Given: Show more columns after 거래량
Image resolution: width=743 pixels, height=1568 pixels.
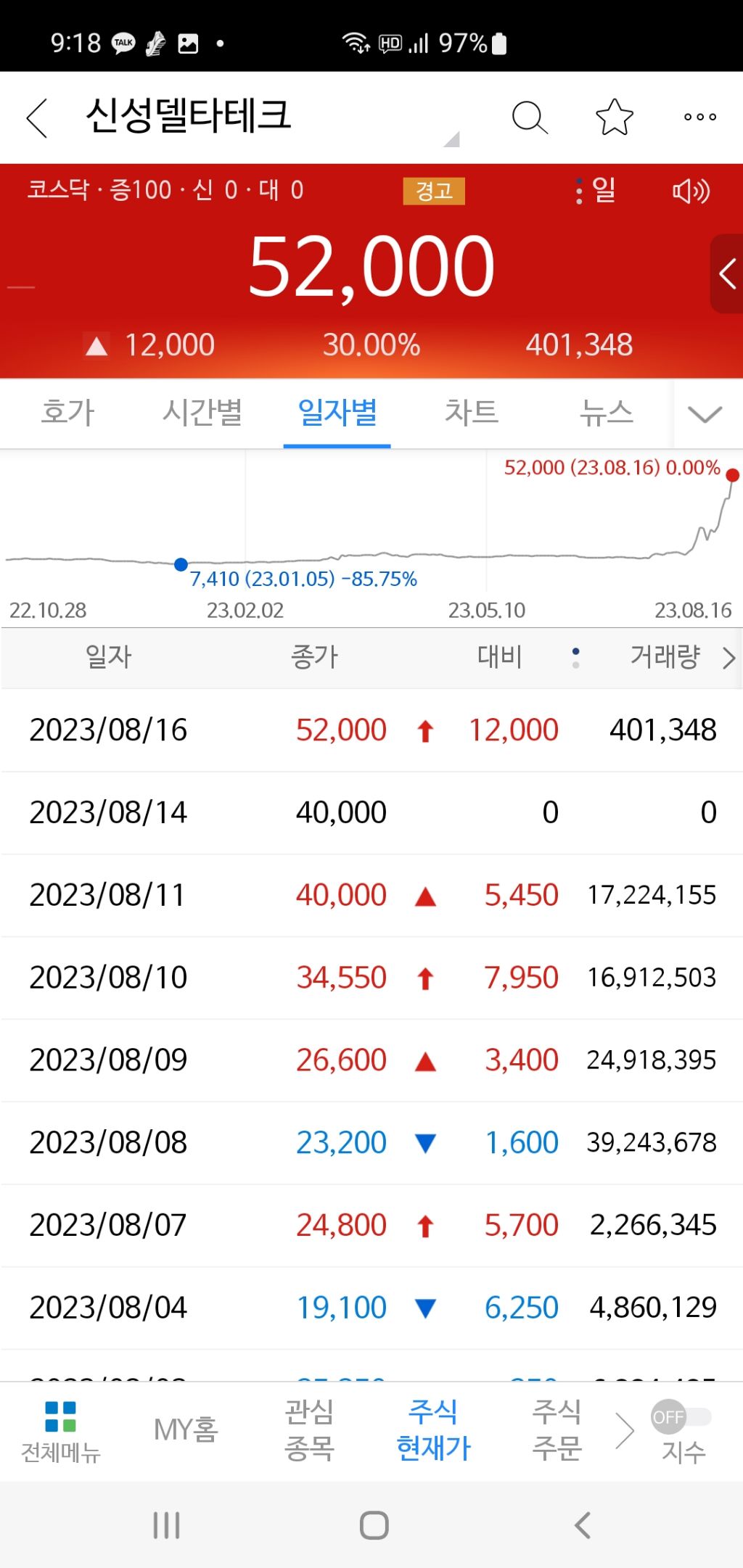Looking at the screenshot, I should [x=728, y=658].
